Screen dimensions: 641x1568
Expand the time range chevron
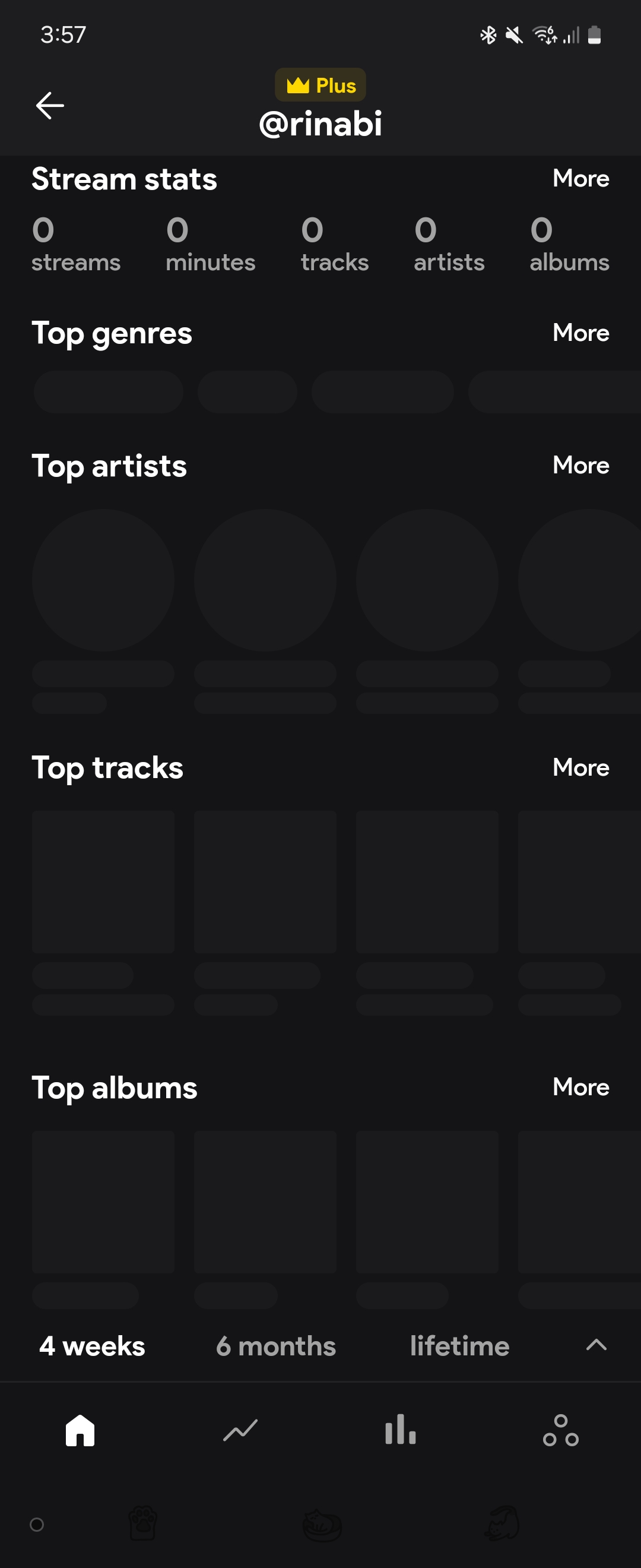tap(596, 1345)
